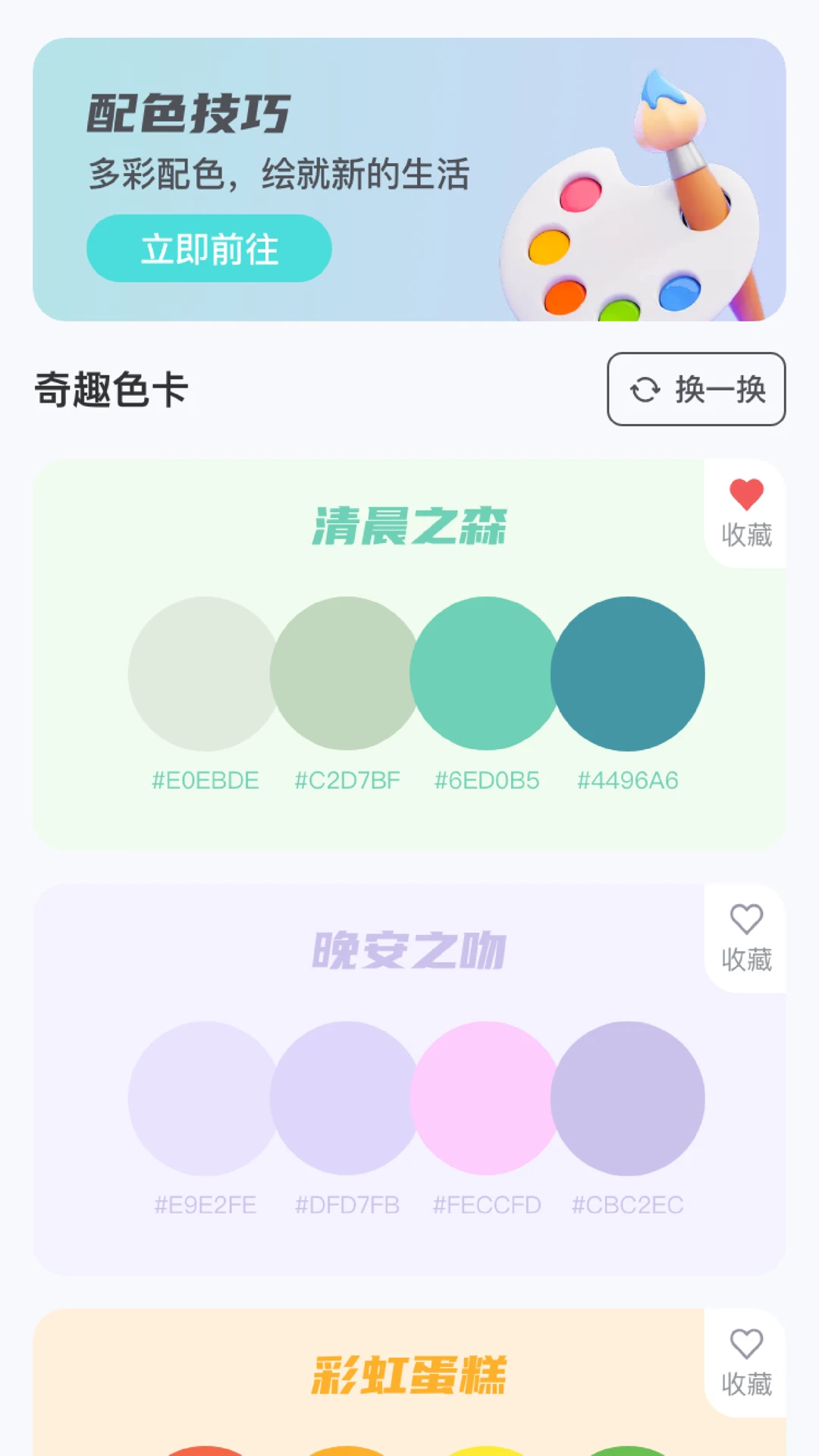Click the 换一换 button to shuffle palettes
The height and width of the screenshot is (1456, 819).
click(695, 390)
